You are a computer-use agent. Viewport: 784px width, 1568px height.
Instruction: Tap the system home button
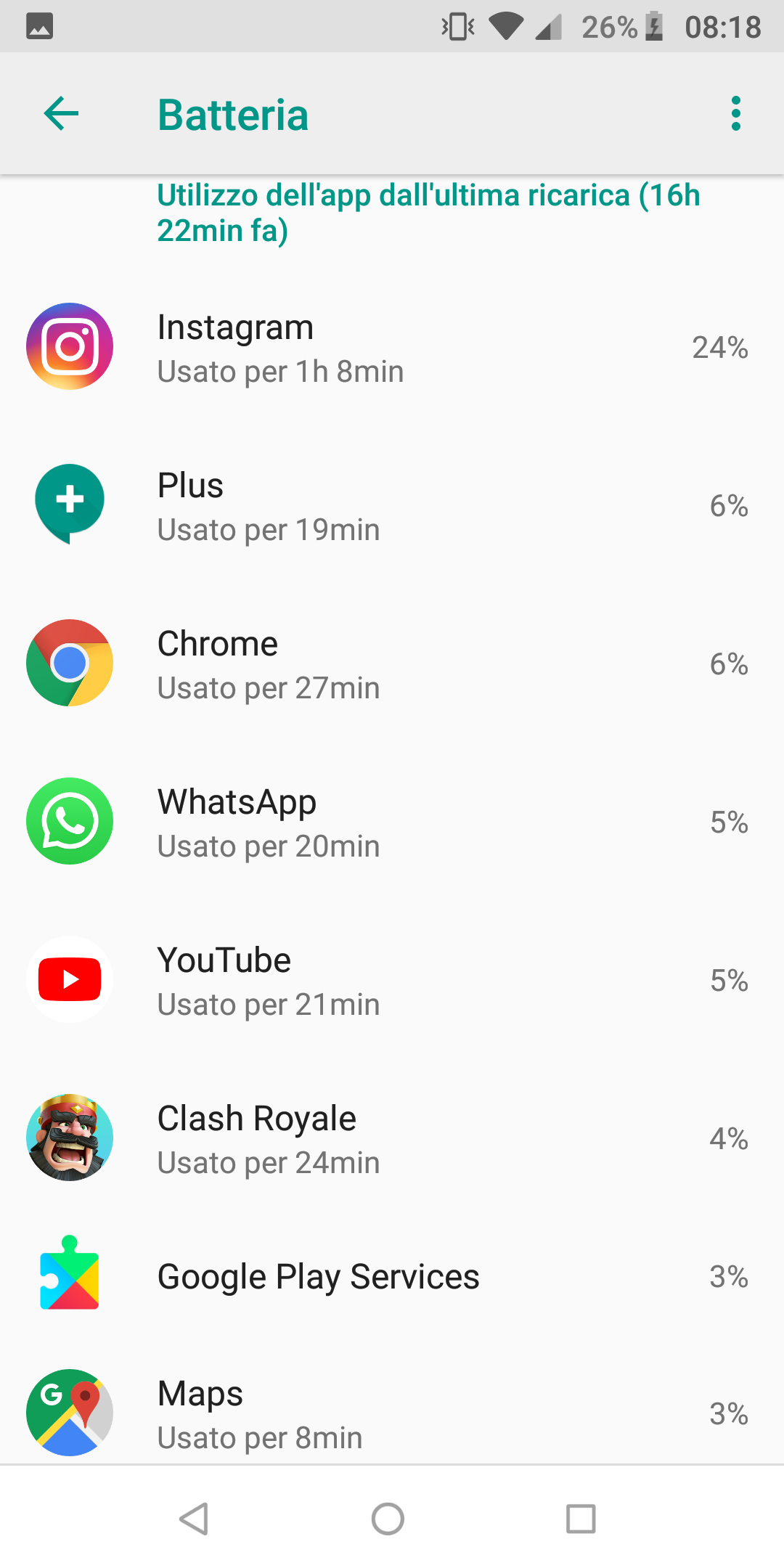(x=388, y=1519)
